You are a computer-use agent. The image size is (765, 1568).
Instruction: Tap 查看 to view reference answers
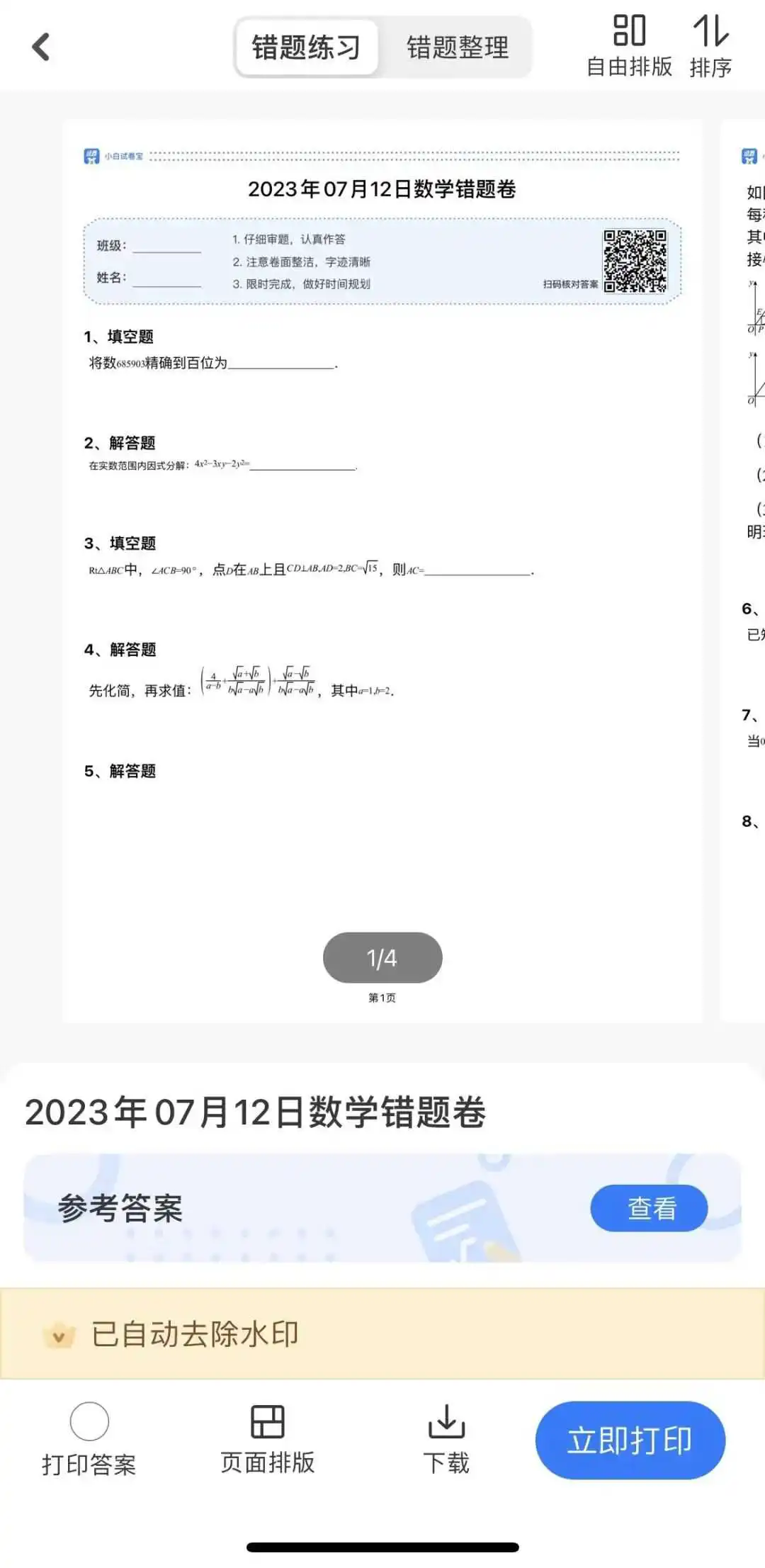(649, 1208)
